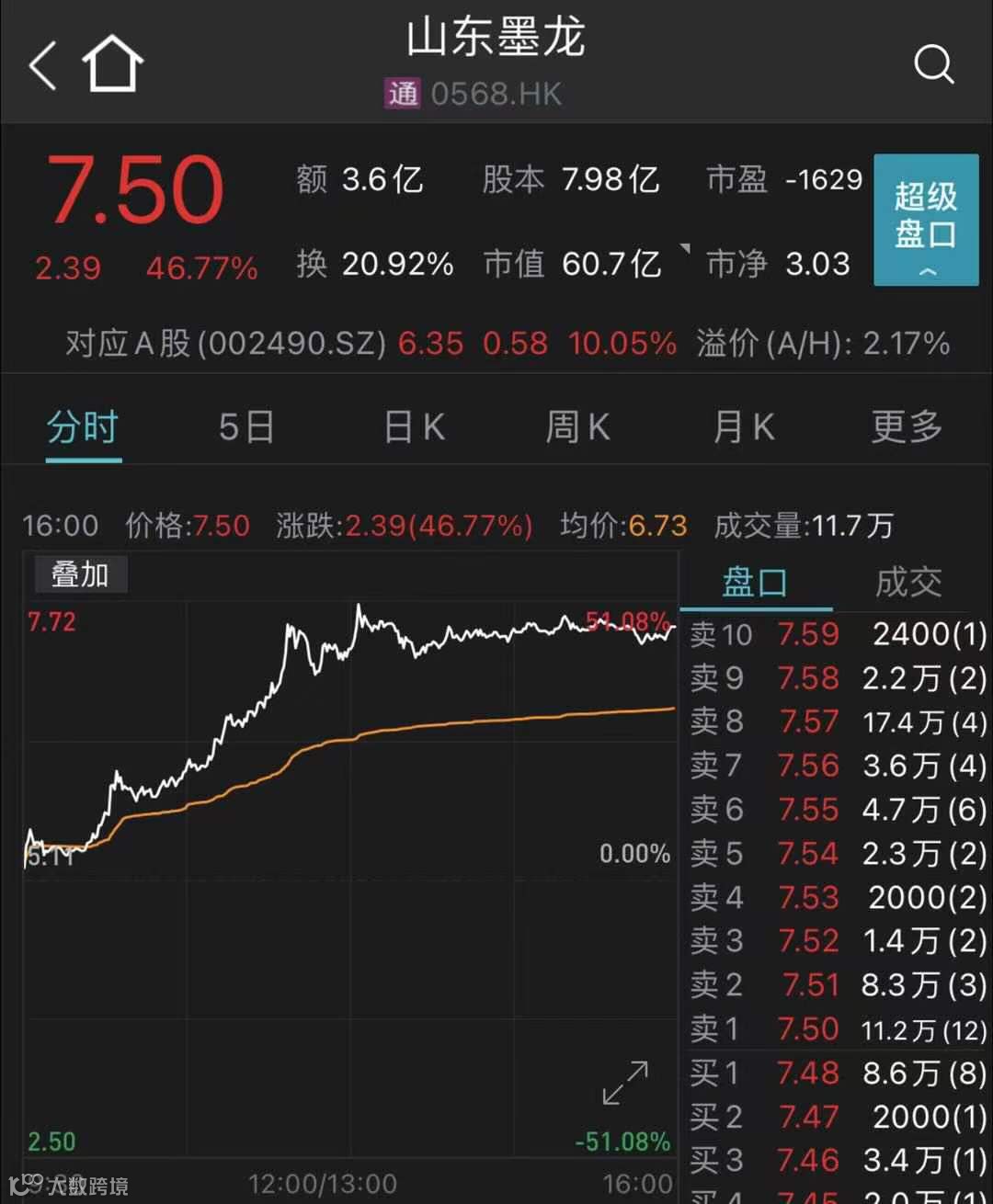Open the corresponding A-share 002490.SZ quote
Image resolution: width=993 pixels, height=1204 pixels.
click(225, 344)
